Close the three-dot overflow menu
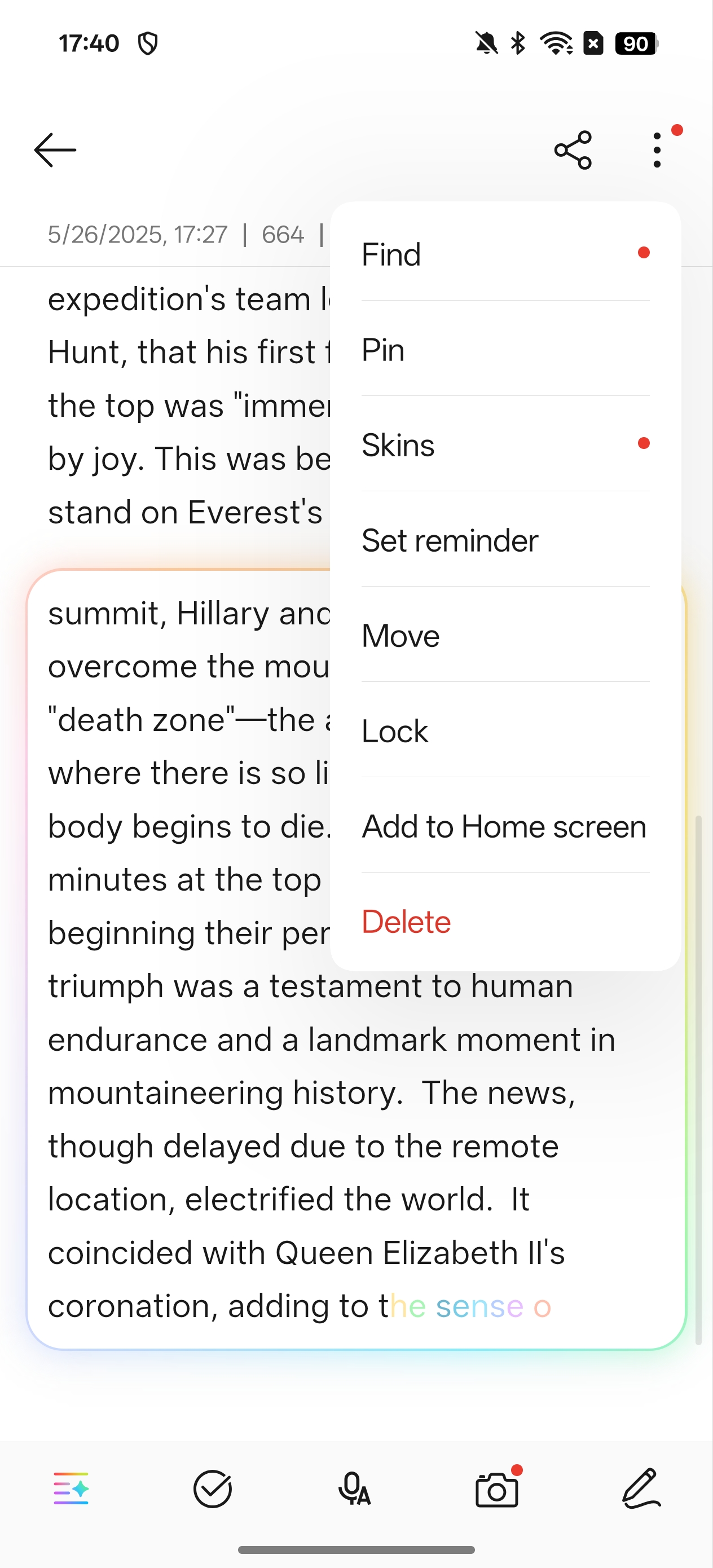The image size is (713, 1568). pyautogui.click(x=657, y=149)
